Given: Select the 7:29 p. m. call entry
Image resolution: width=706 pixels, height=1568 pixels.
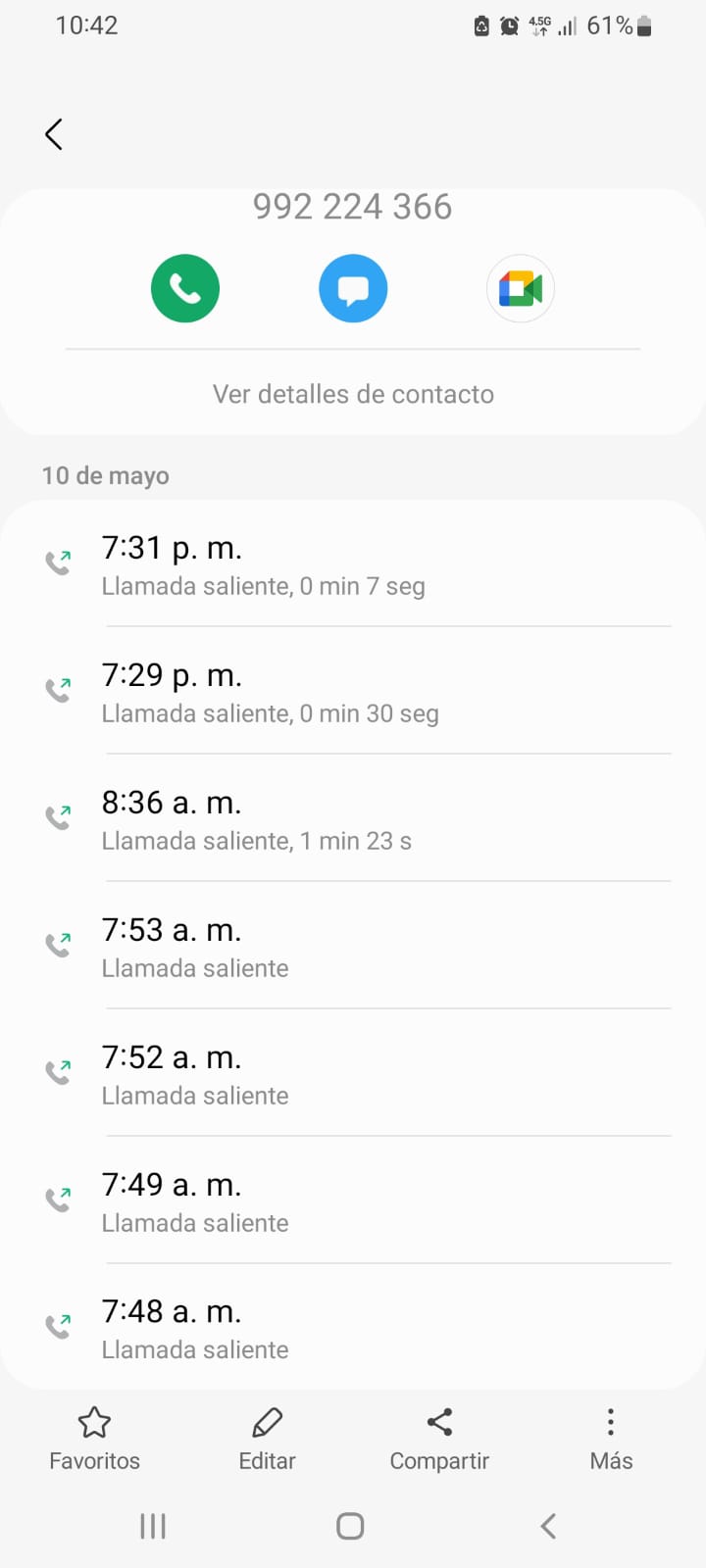Looking at the screenshot, I should pos(353,692).
